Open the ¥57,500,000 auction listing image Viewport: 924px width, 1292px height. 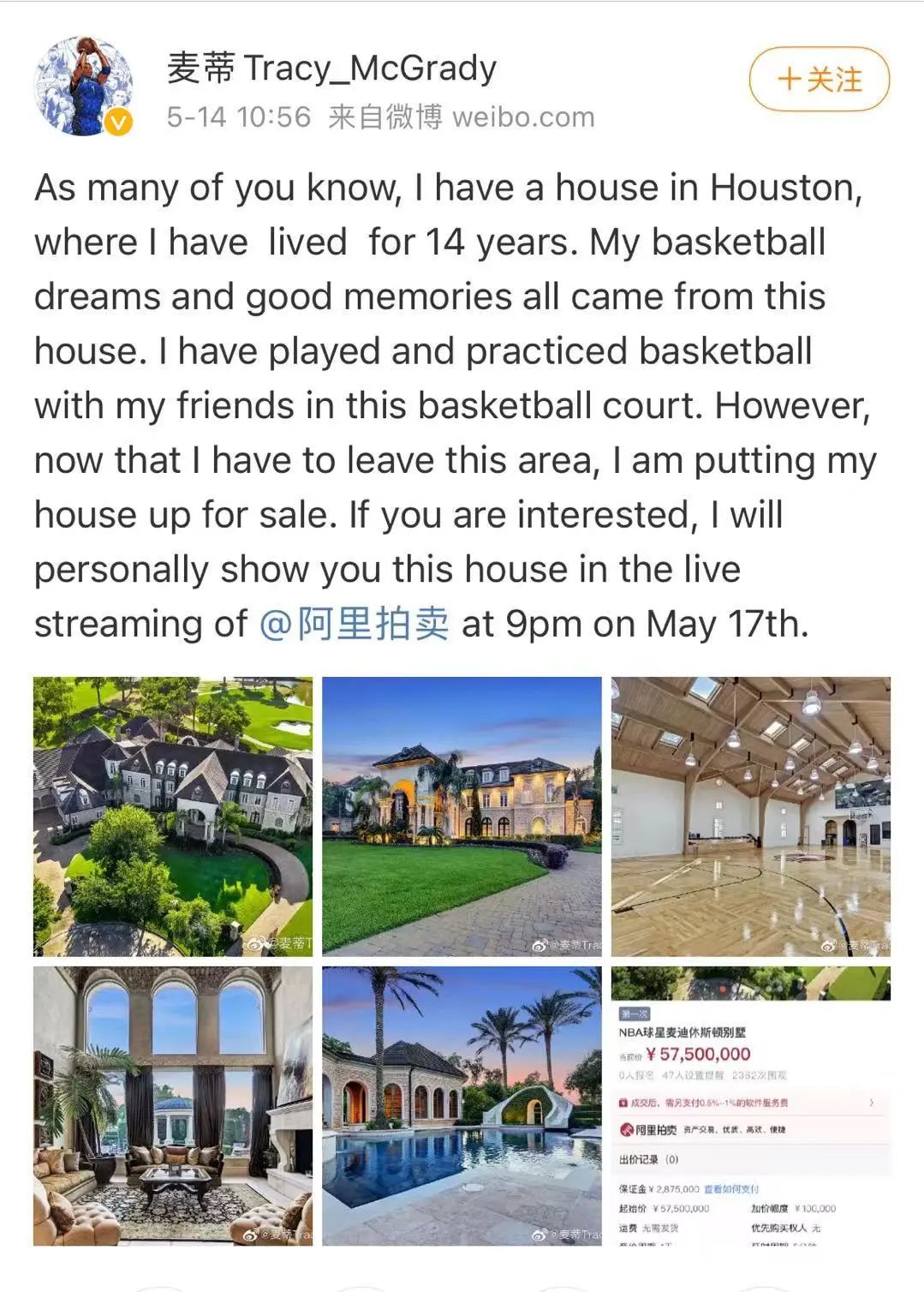(750, 1105)
